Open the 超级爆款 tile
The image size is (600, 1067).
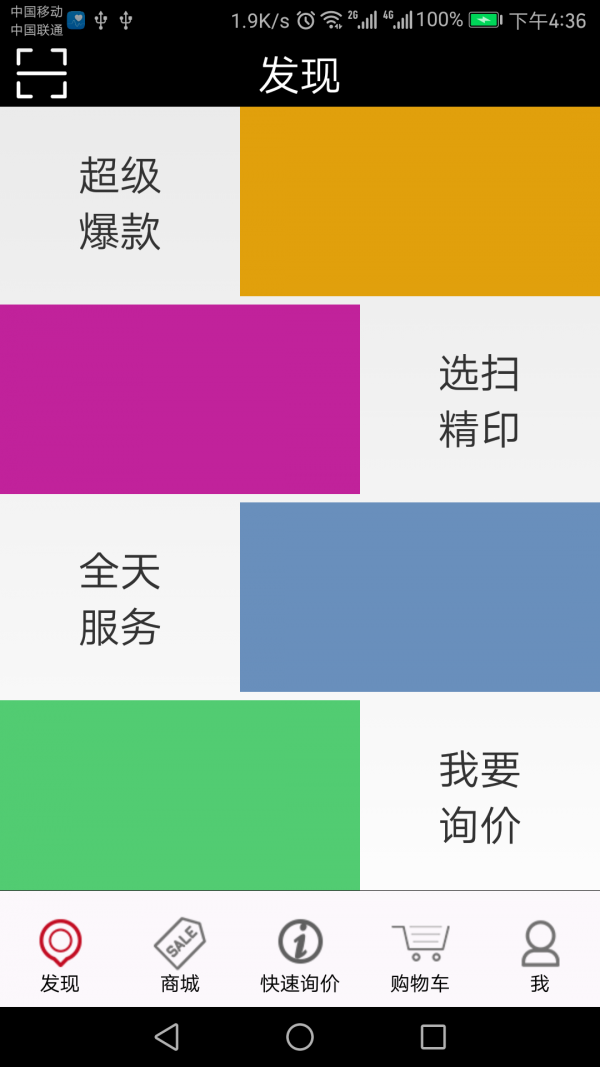120,202
